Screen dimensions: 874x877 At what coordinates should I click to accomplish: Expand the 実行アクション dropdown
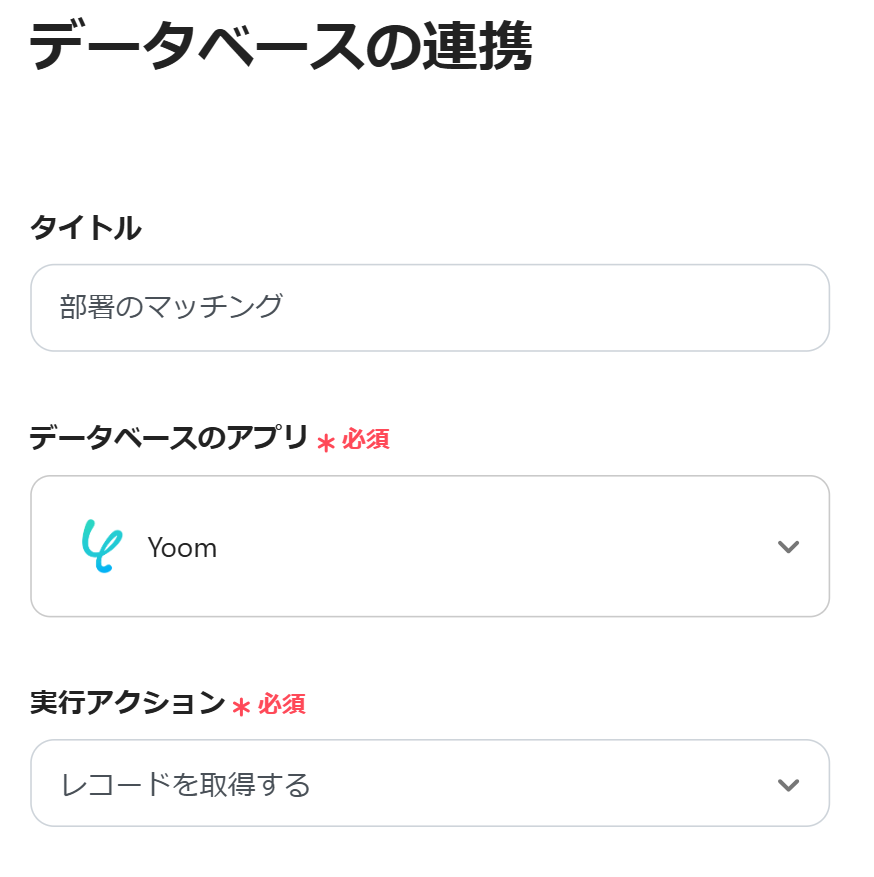pyautogui.click(x=430, y=783)
